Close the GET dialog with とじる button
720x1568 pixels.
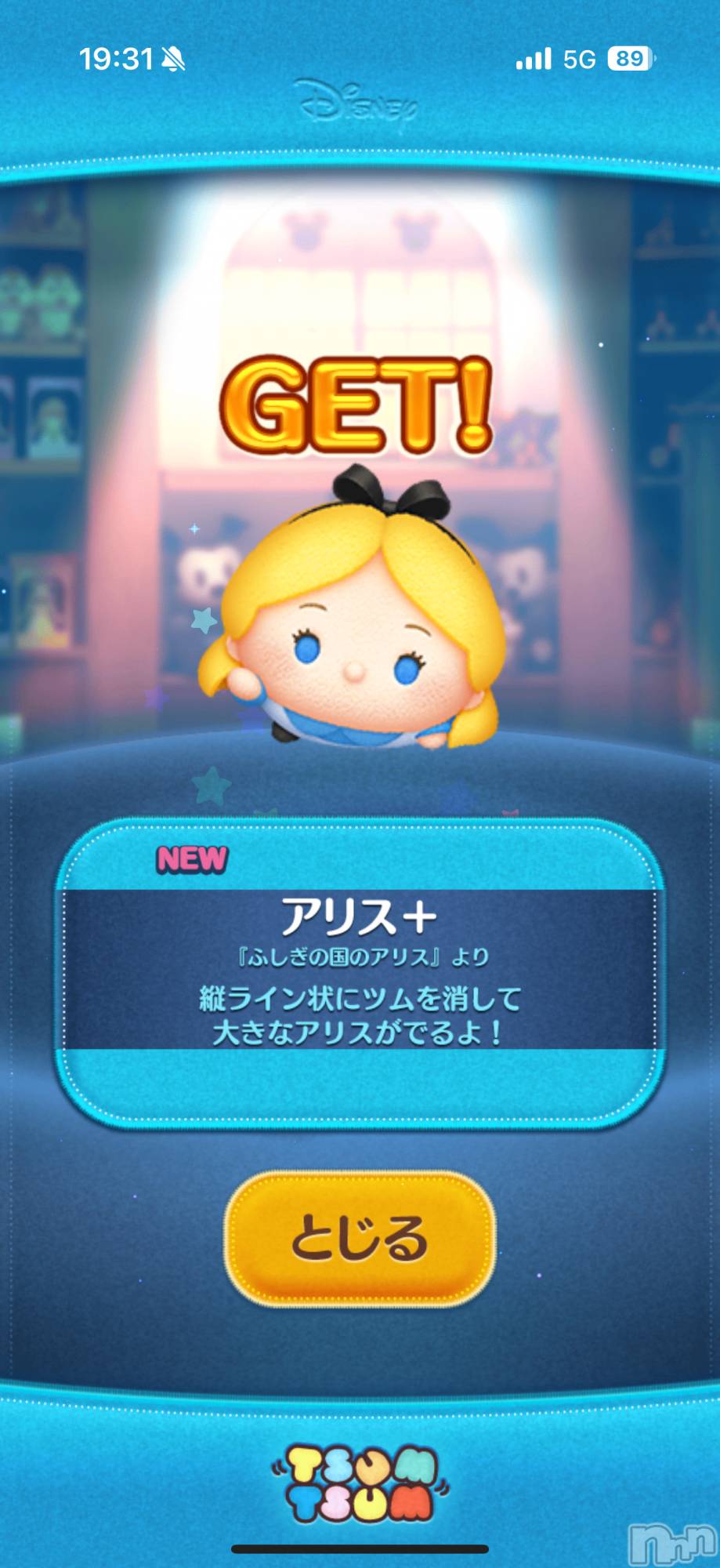click(x=360, y=1239)
